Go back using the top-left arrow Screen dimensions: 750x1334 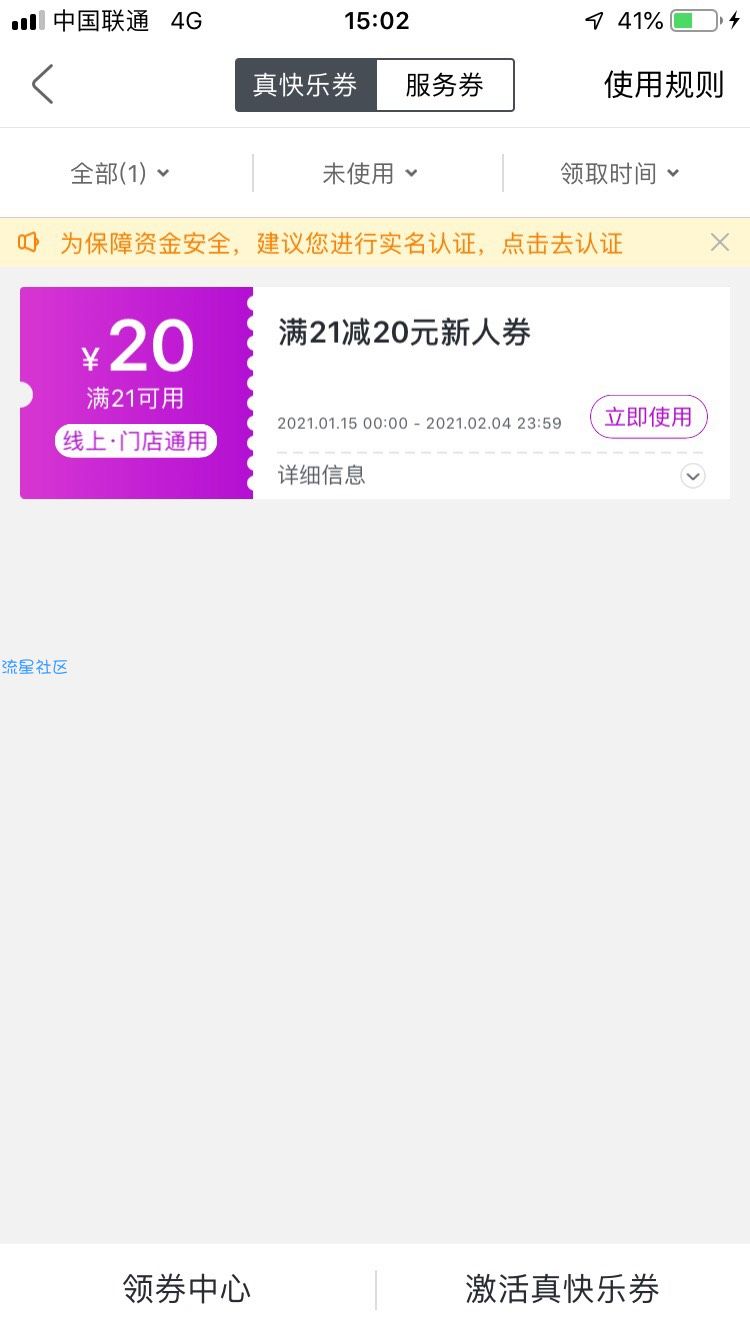pyautogui.click(x=42, y=85)
